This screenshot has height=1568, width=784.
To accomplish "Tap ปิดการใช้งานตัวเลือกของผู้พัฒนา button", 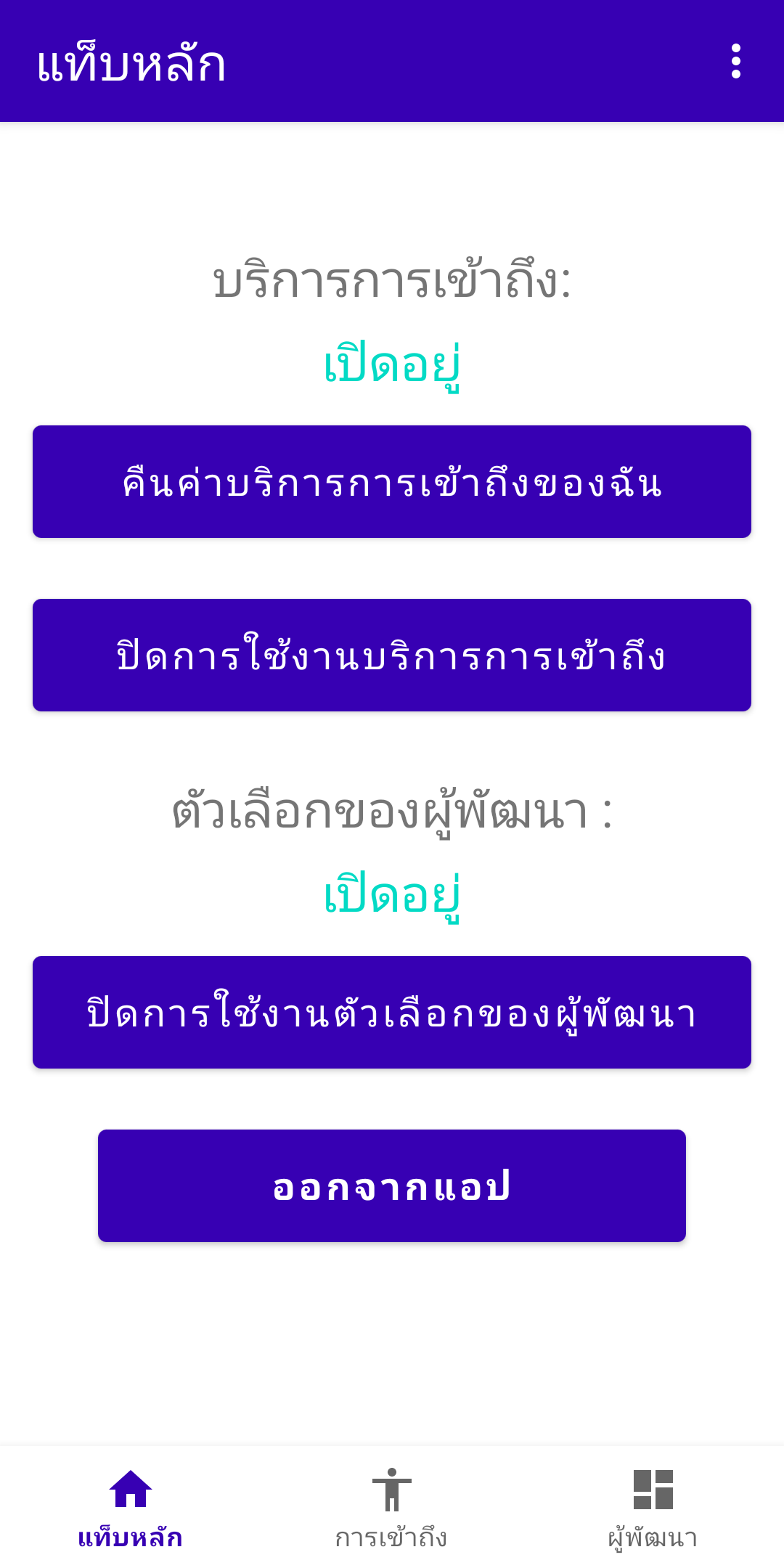I will pyautogui.click(x=392, y=1013).
